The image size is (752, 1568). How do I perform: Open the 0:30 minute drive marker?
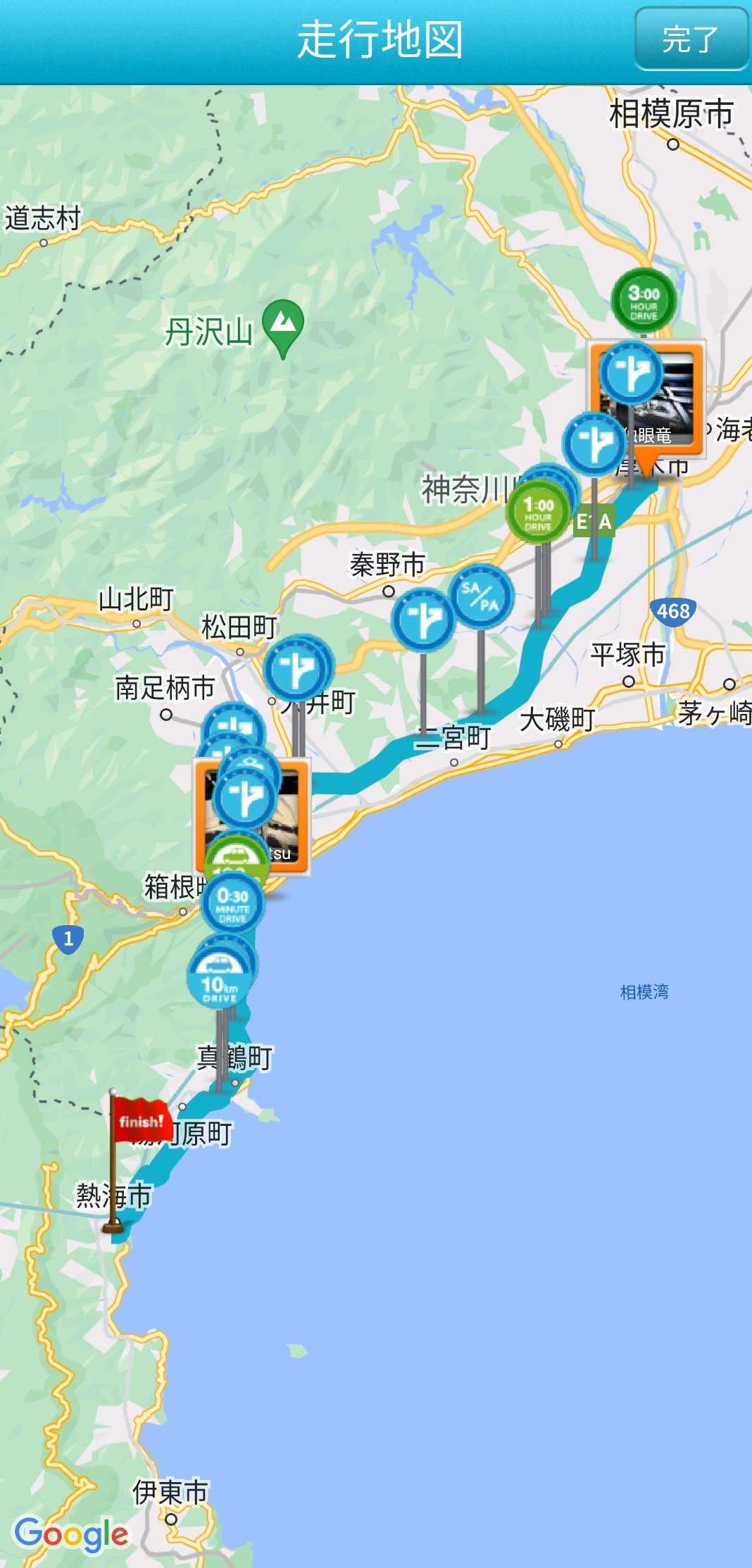coord(232,903)
